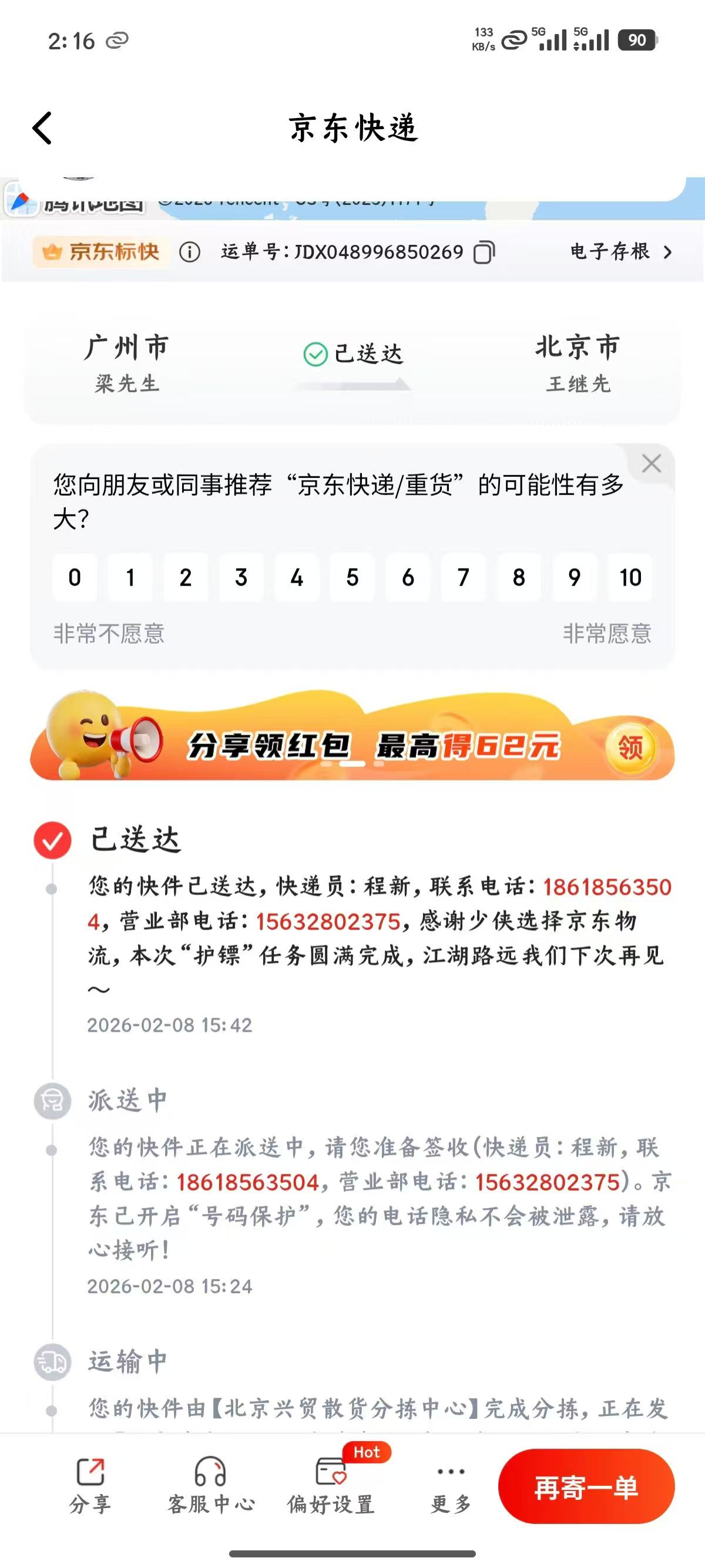Screen dimensions: 705x1568
Task: Choose rating 5 in the survey
Action: [352, 578]
